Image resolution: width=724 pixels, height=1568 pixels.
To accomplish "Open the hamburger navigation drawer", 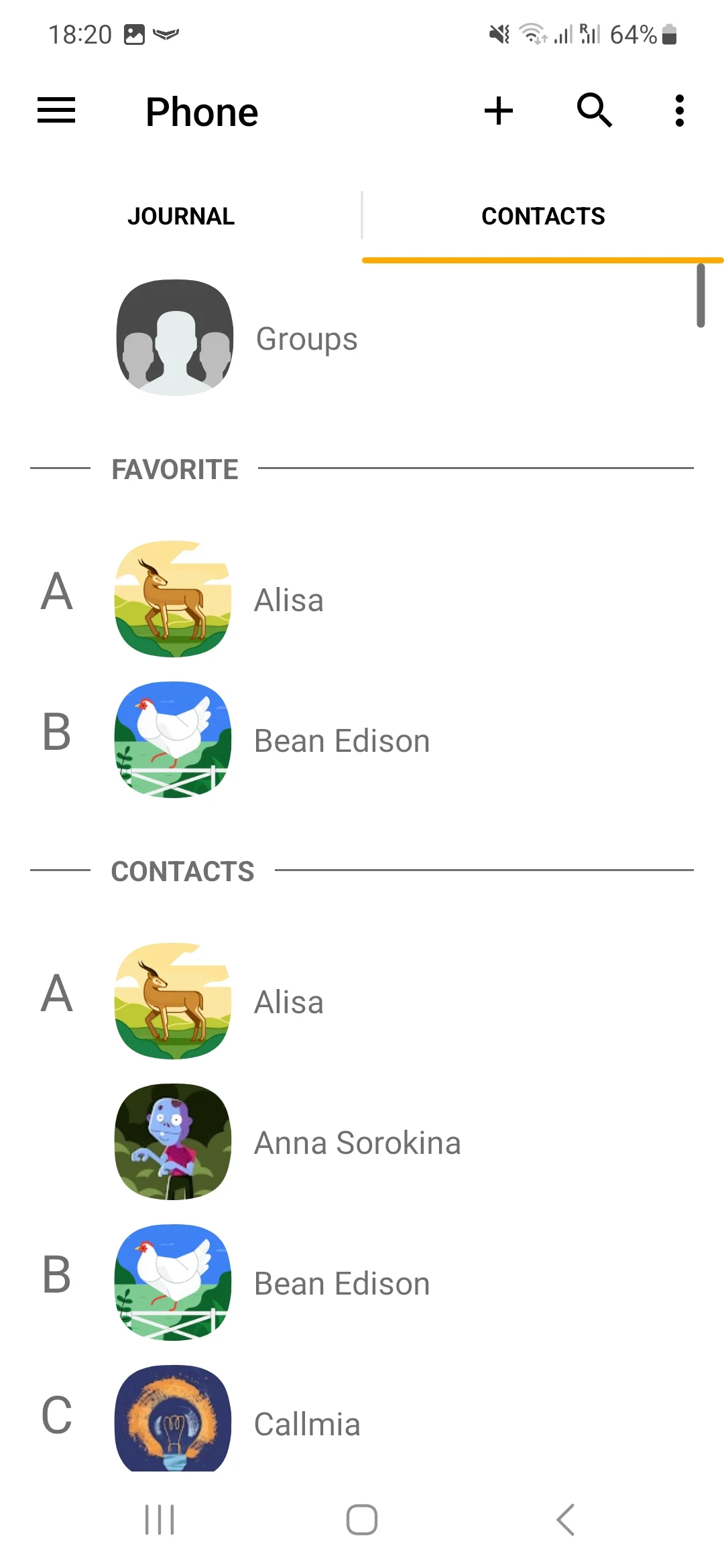I will (x=56, y=111).
